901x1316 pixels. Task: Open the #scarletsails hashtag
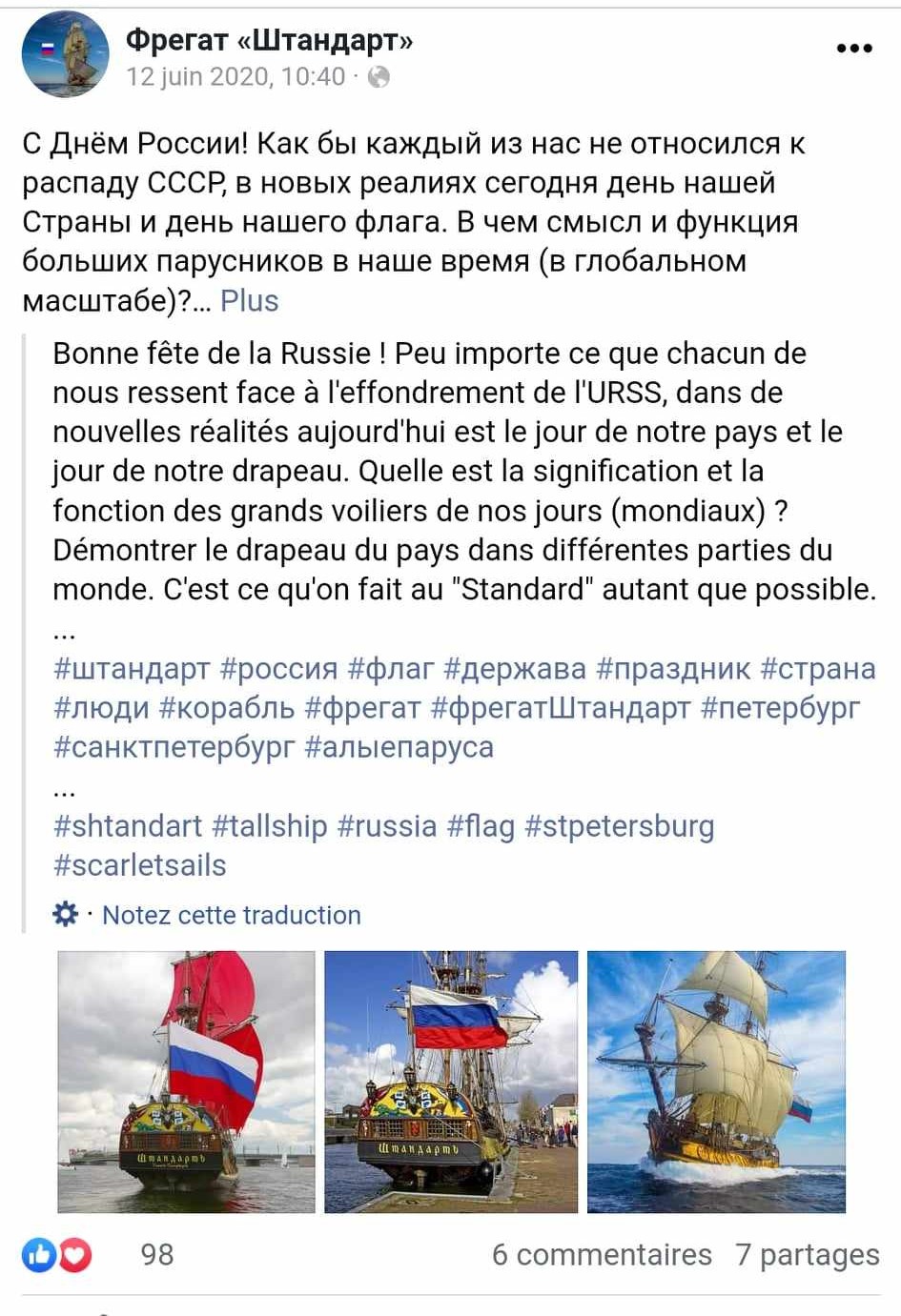click(140, 865)
